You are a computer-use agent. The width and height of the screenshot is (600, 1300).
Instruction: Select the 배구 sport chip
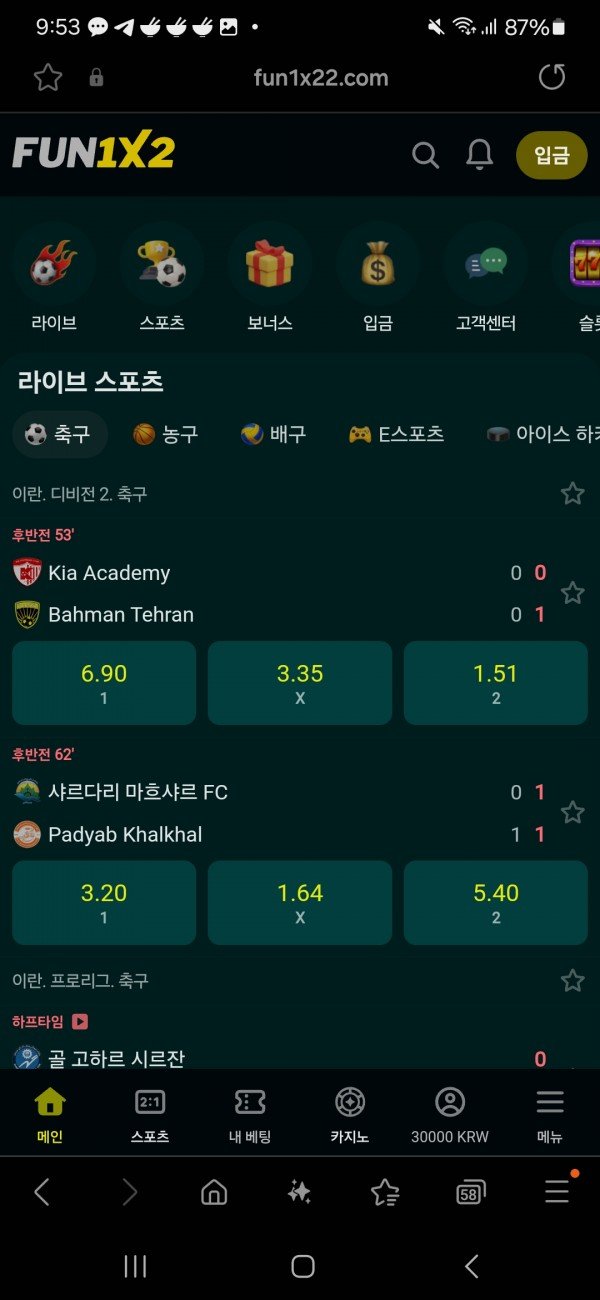coord(274,434)
